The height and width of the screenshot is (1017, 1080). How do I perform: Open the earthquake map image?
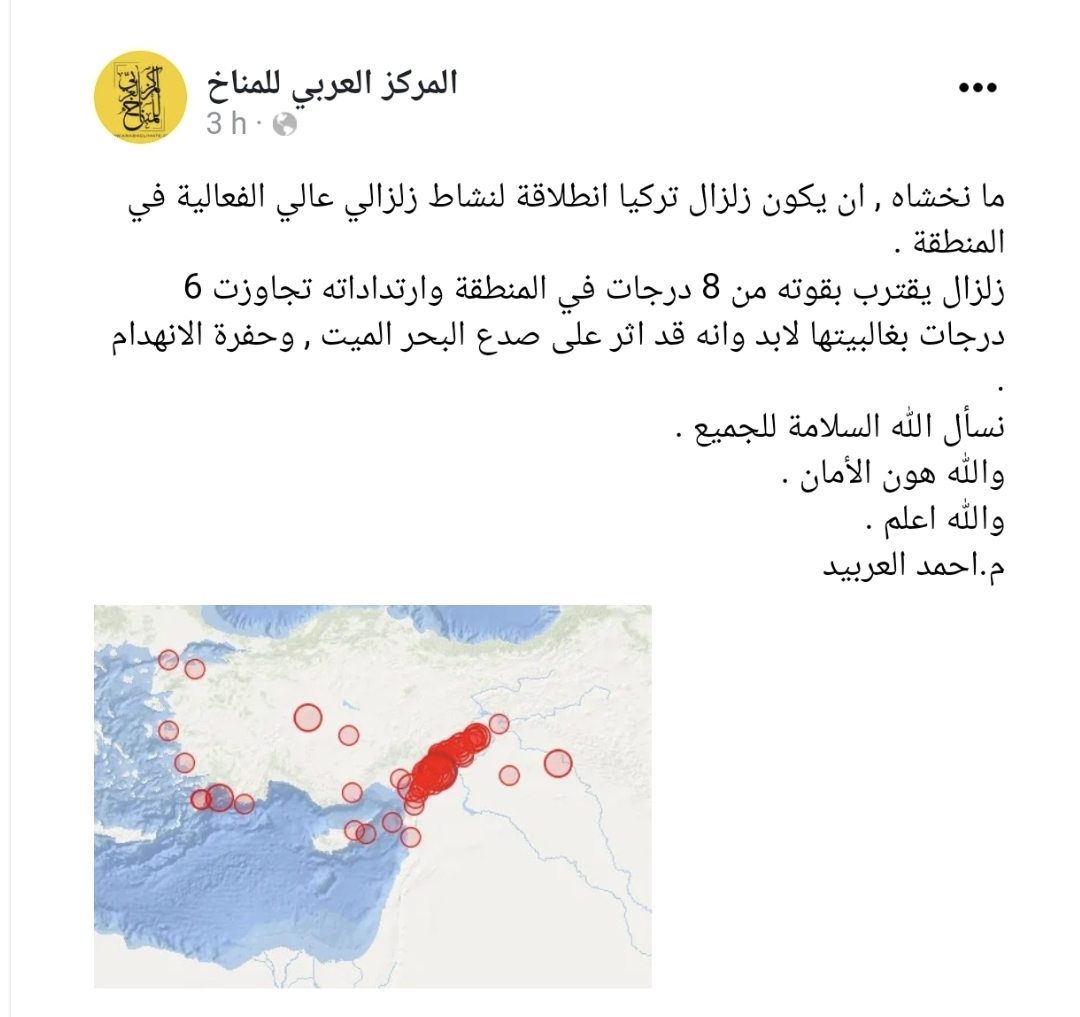(x=372, y=796)
